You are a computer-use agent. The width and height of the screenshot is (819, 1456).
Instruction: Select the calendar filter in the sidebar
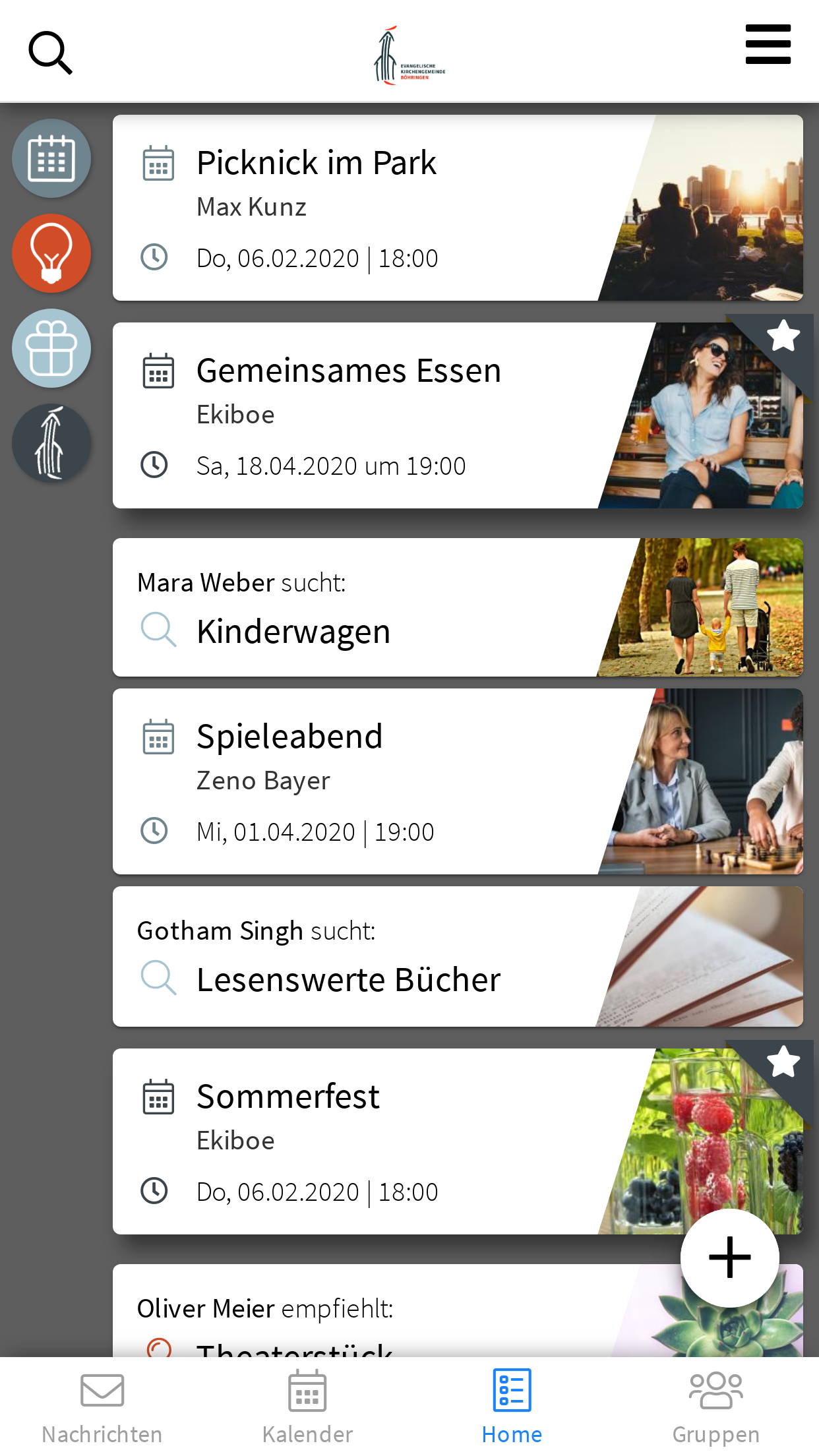coord(51,158)
